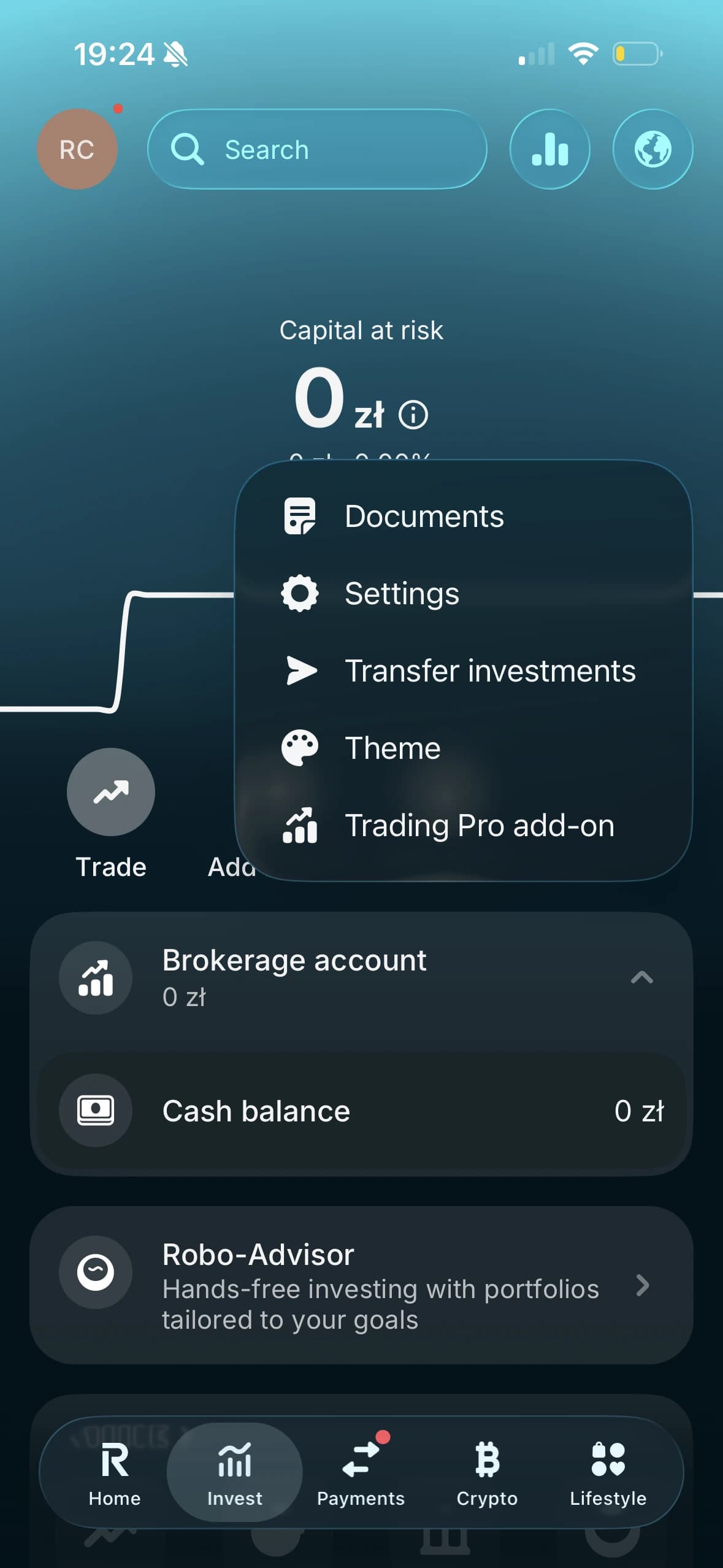Collapse the Brokerage account section
The height and width of the screenshot is (1568, 723).
tap(641, 977)
